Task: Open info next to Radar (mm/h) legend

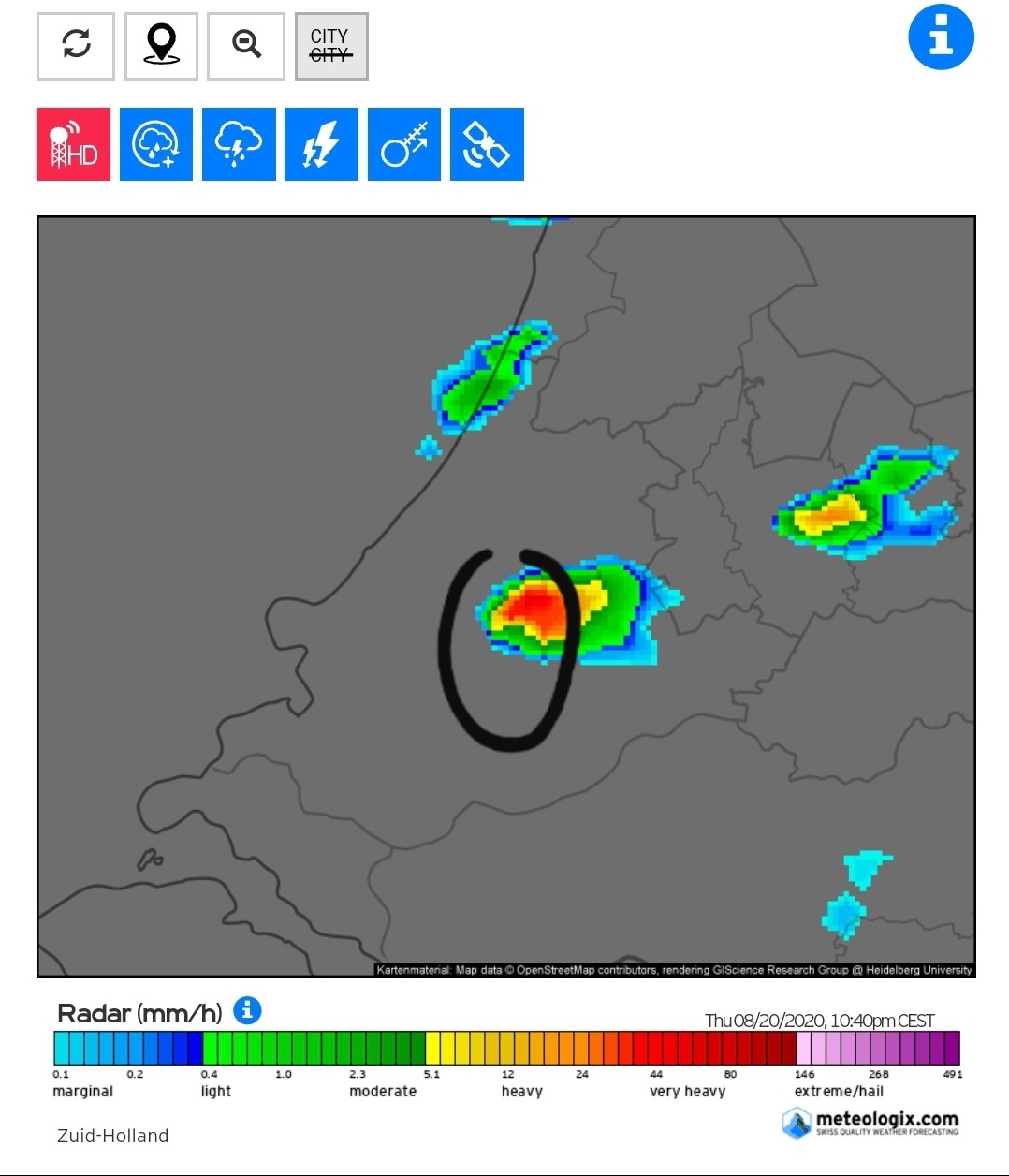Action: click(x=247, y=1010)
